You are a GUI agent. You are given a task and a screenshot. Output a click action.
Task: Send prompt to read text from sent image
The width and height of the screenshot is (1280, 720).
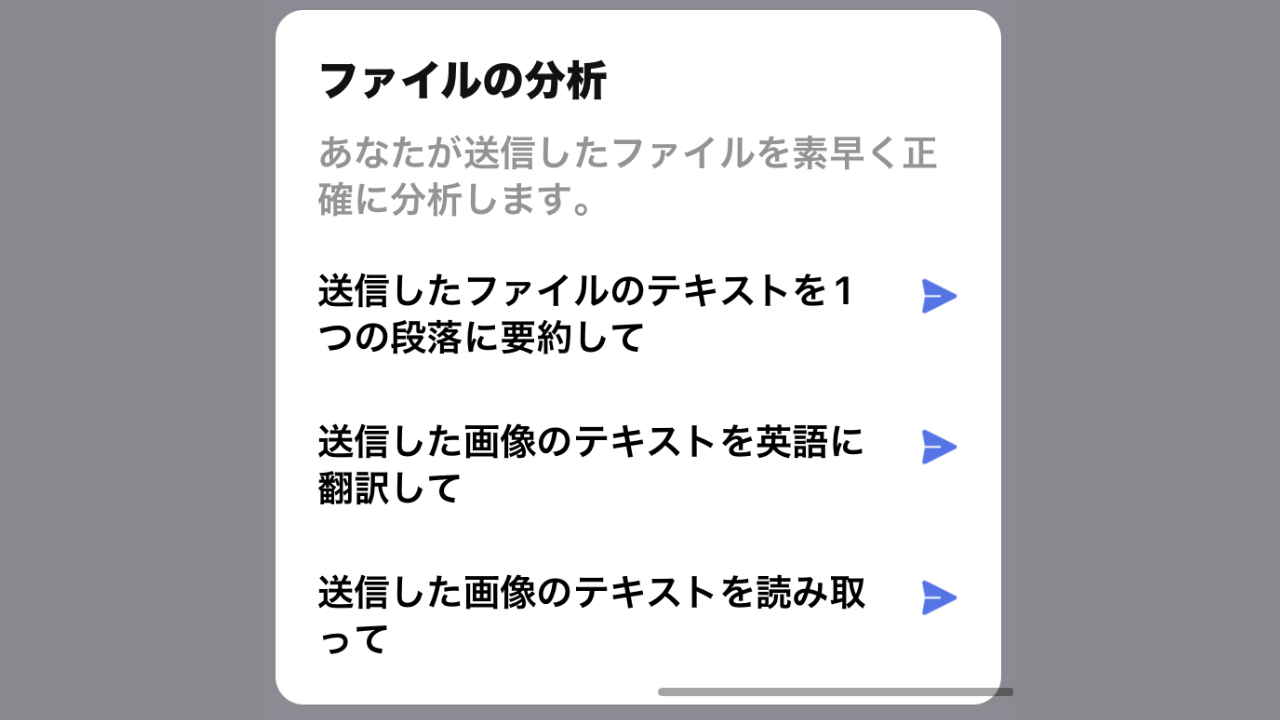coord(938,597)
